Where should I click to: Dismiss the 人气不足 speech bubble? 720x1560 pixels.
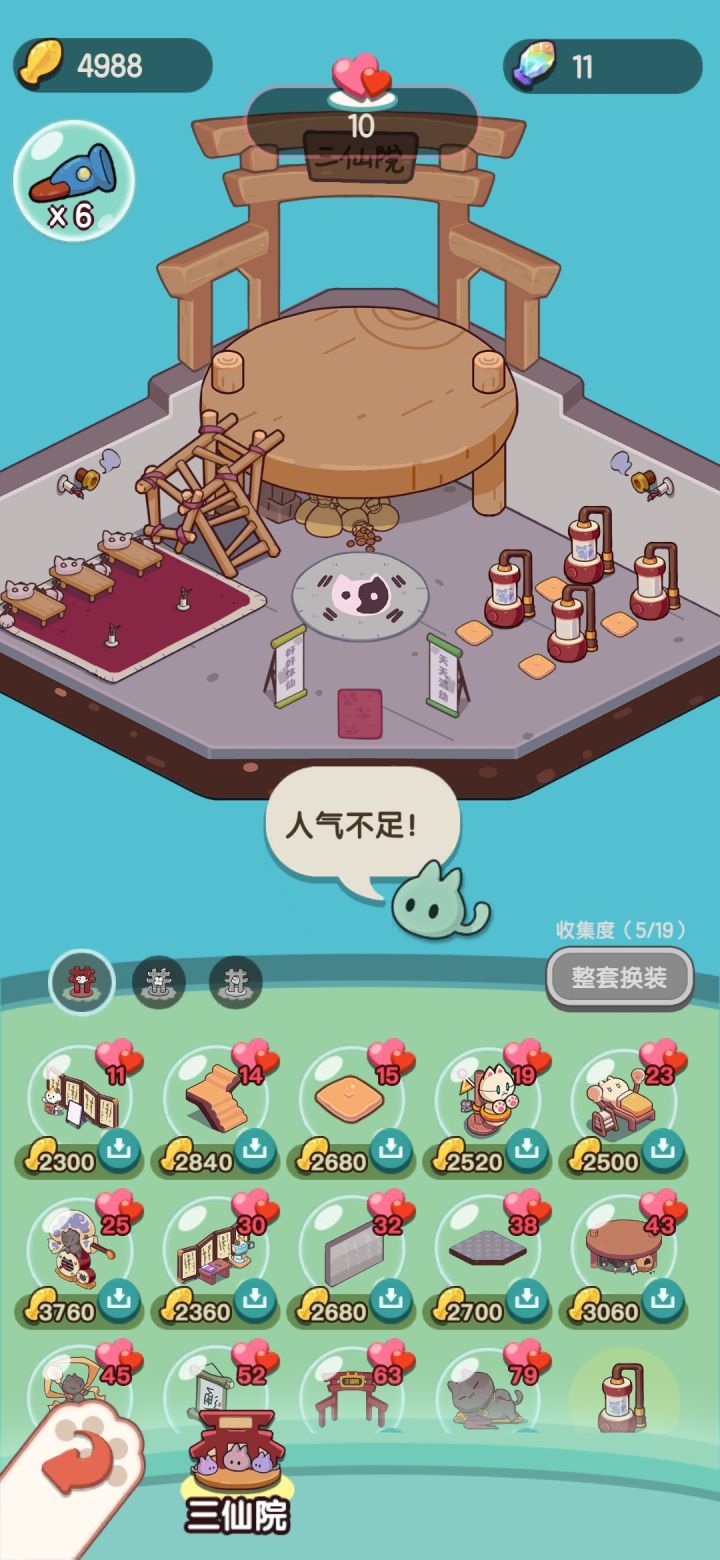click(357, 820)
